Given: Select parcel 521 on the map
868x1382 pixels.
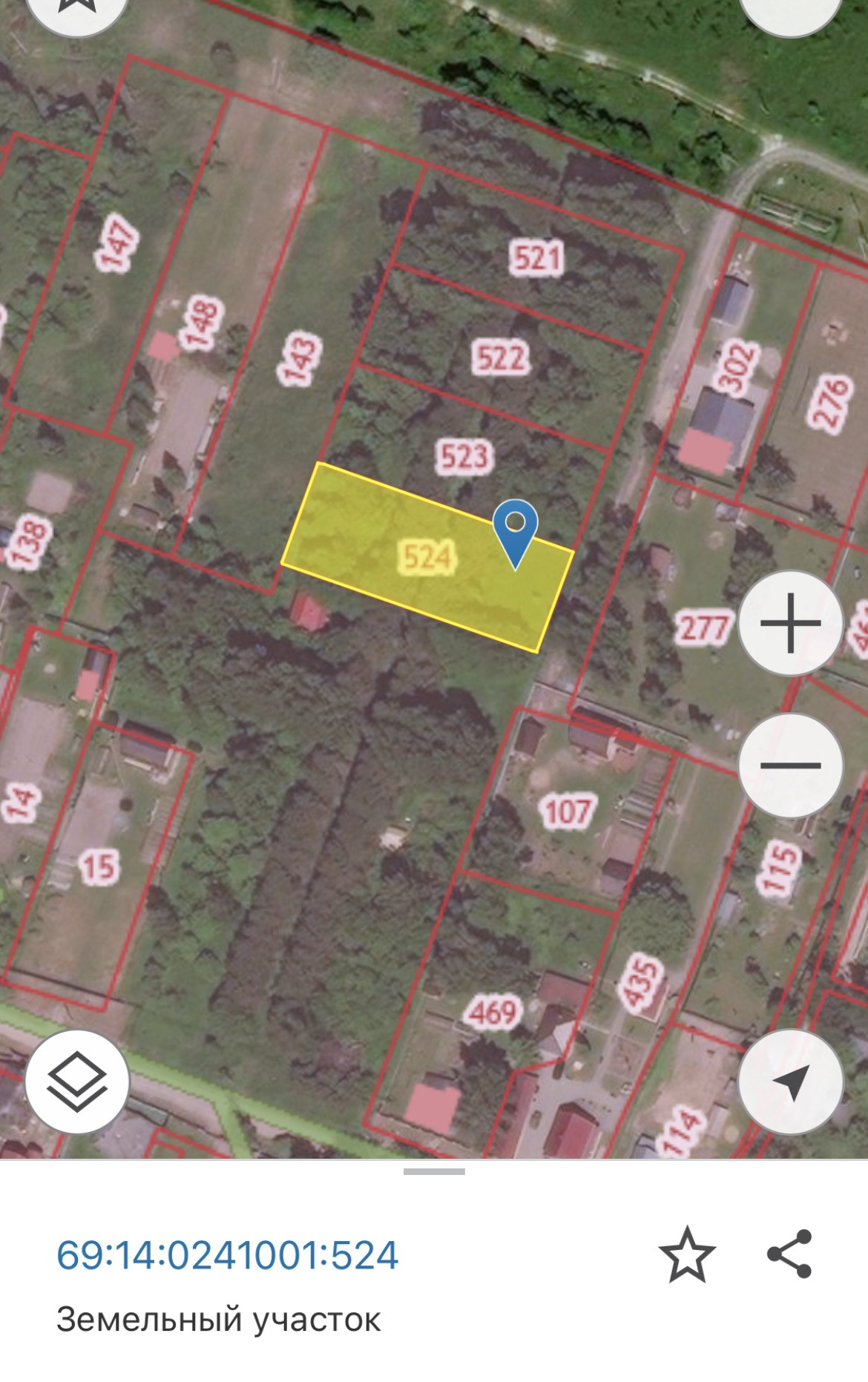Looking at the screenshot, I should tap(537, 257).
